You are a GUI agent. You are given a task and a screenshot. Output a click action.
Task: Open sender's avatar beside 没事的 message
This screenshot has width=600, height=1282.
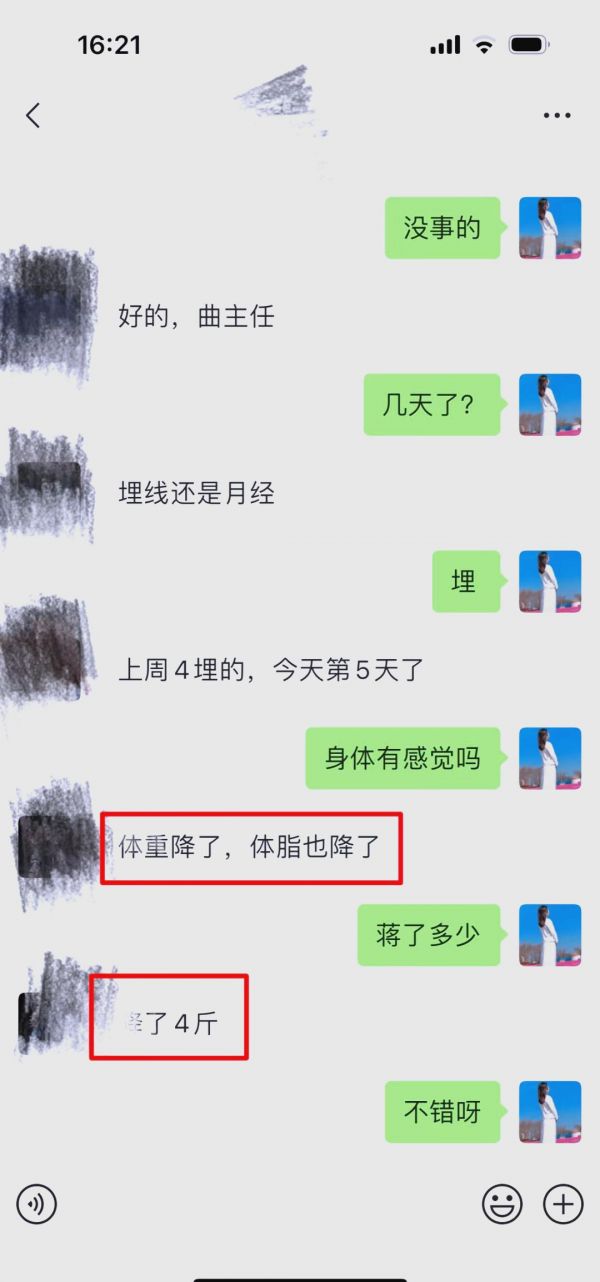click(550, 228)
